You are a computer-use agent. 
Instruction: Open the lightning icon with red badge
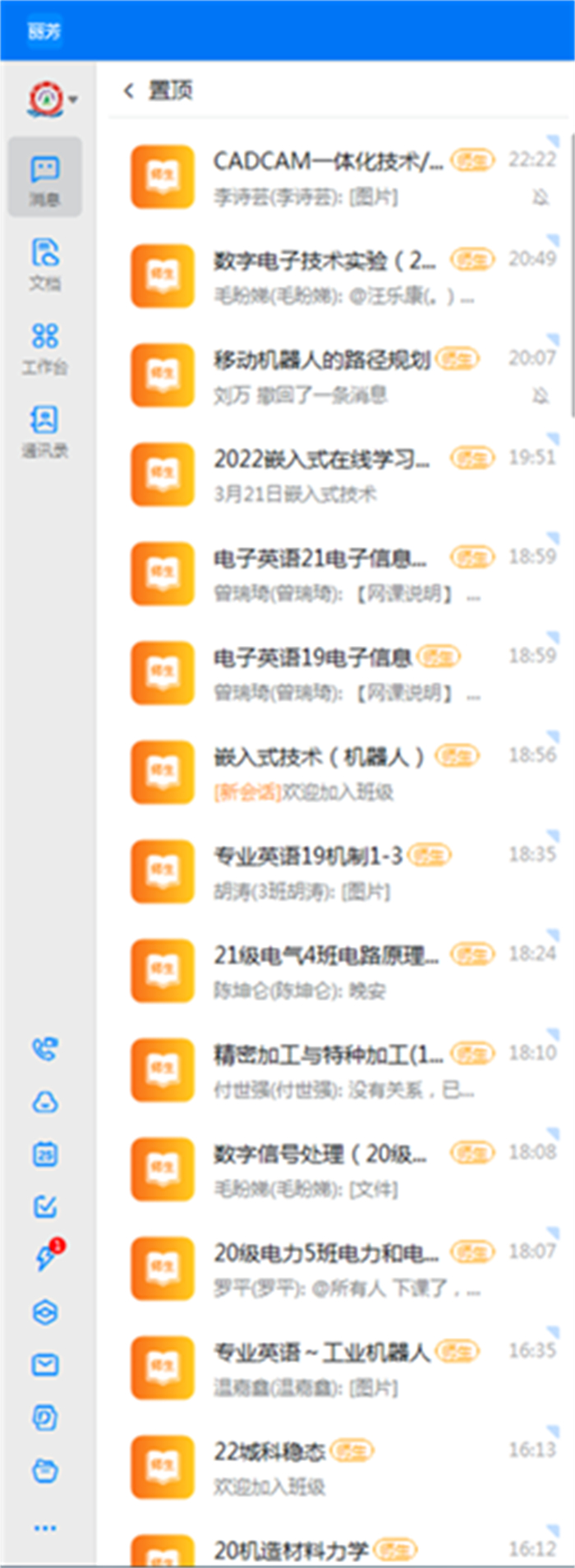pos(45,1259)
